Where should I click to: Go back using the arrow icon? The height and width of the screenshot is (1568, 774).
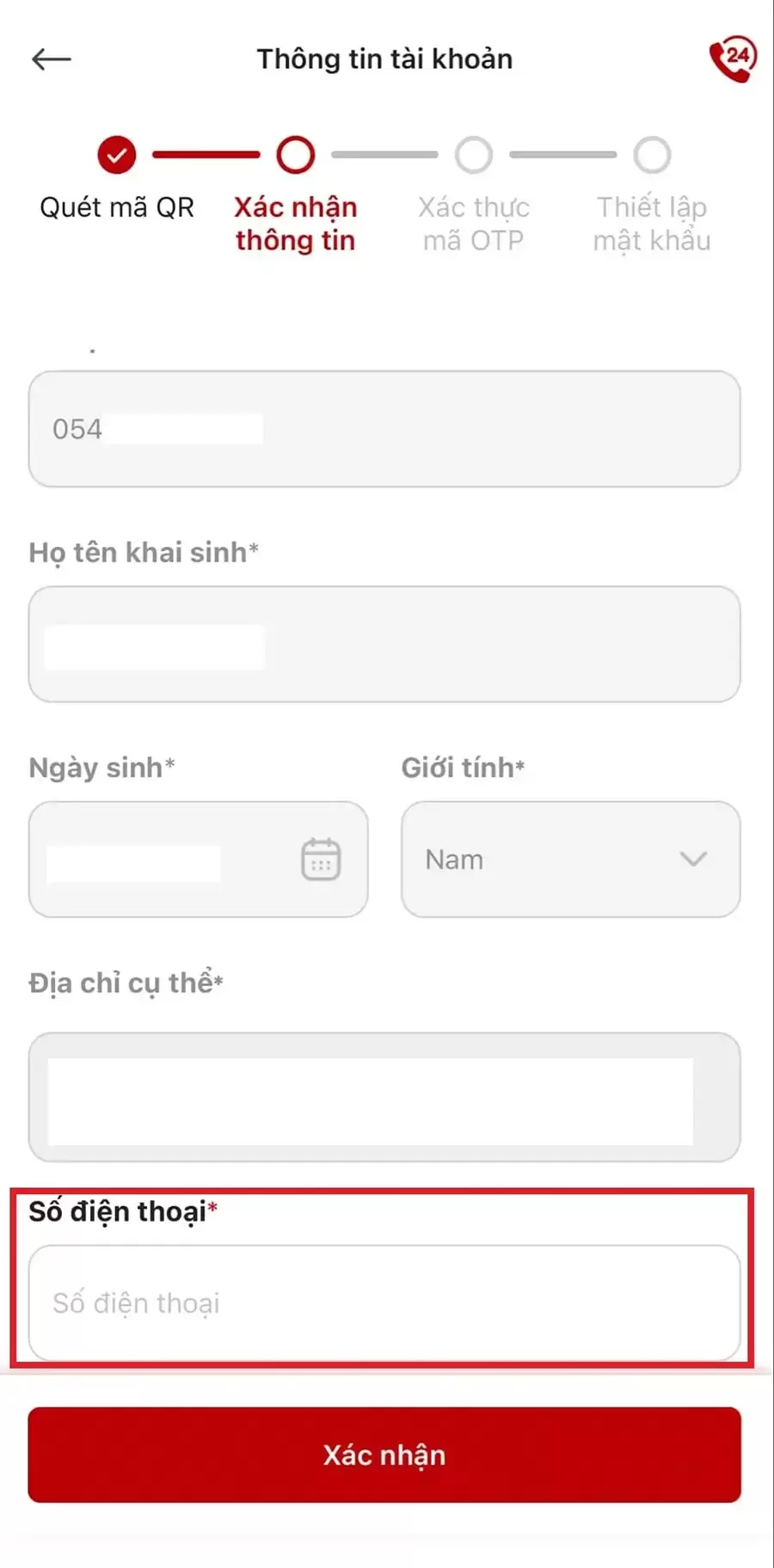pos(51,59)
